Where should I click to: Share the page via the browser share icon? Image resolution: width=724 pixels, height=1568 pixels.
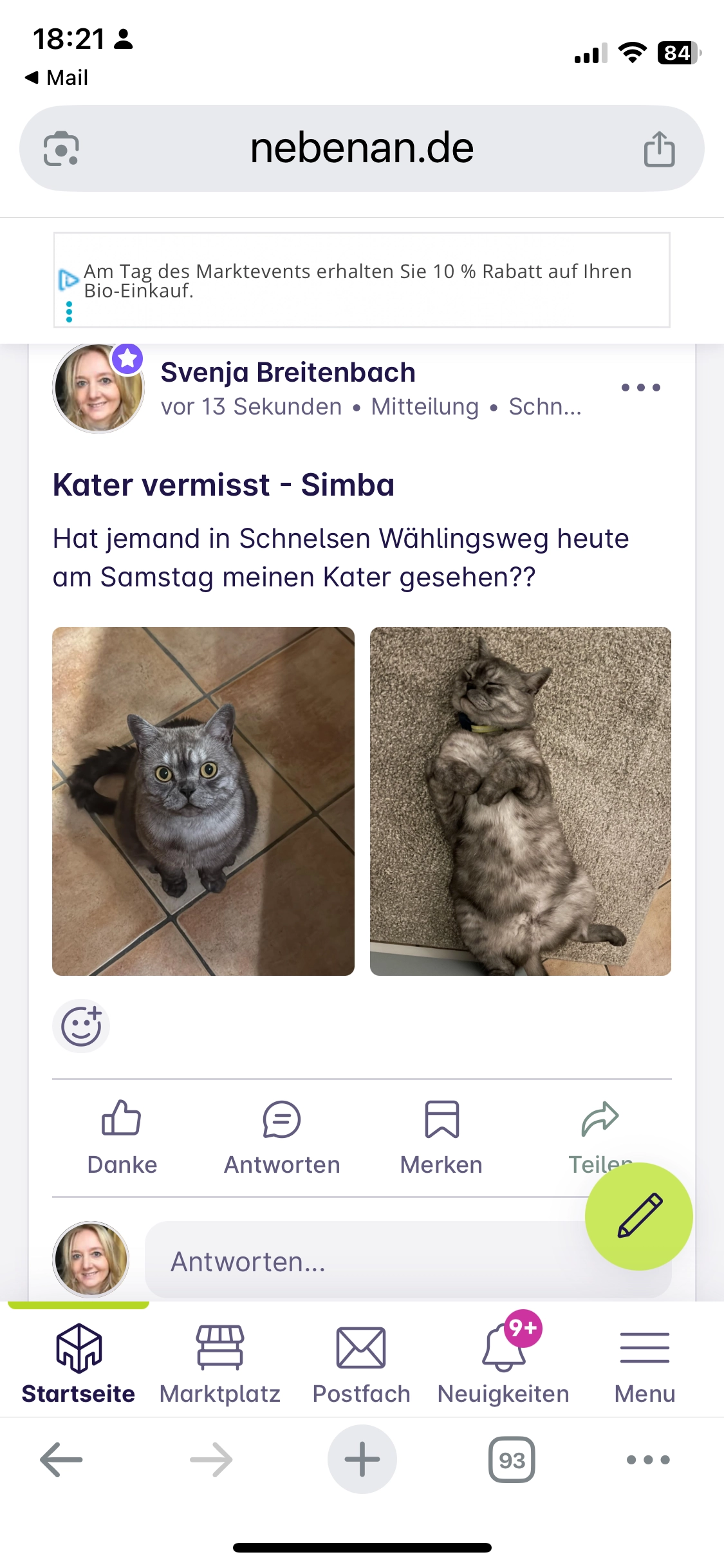[x=659, y=149]
